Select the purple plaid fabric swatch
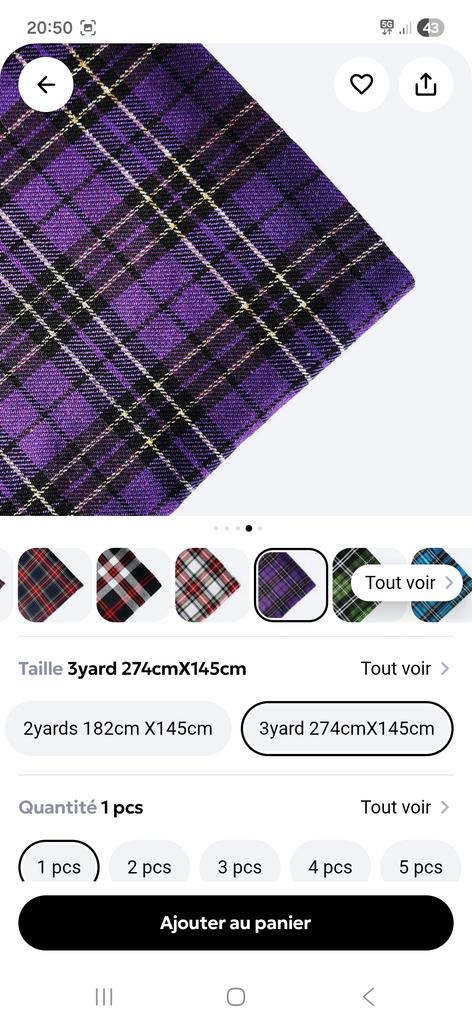Viewport: 472px width, 1024px height. 291,584
